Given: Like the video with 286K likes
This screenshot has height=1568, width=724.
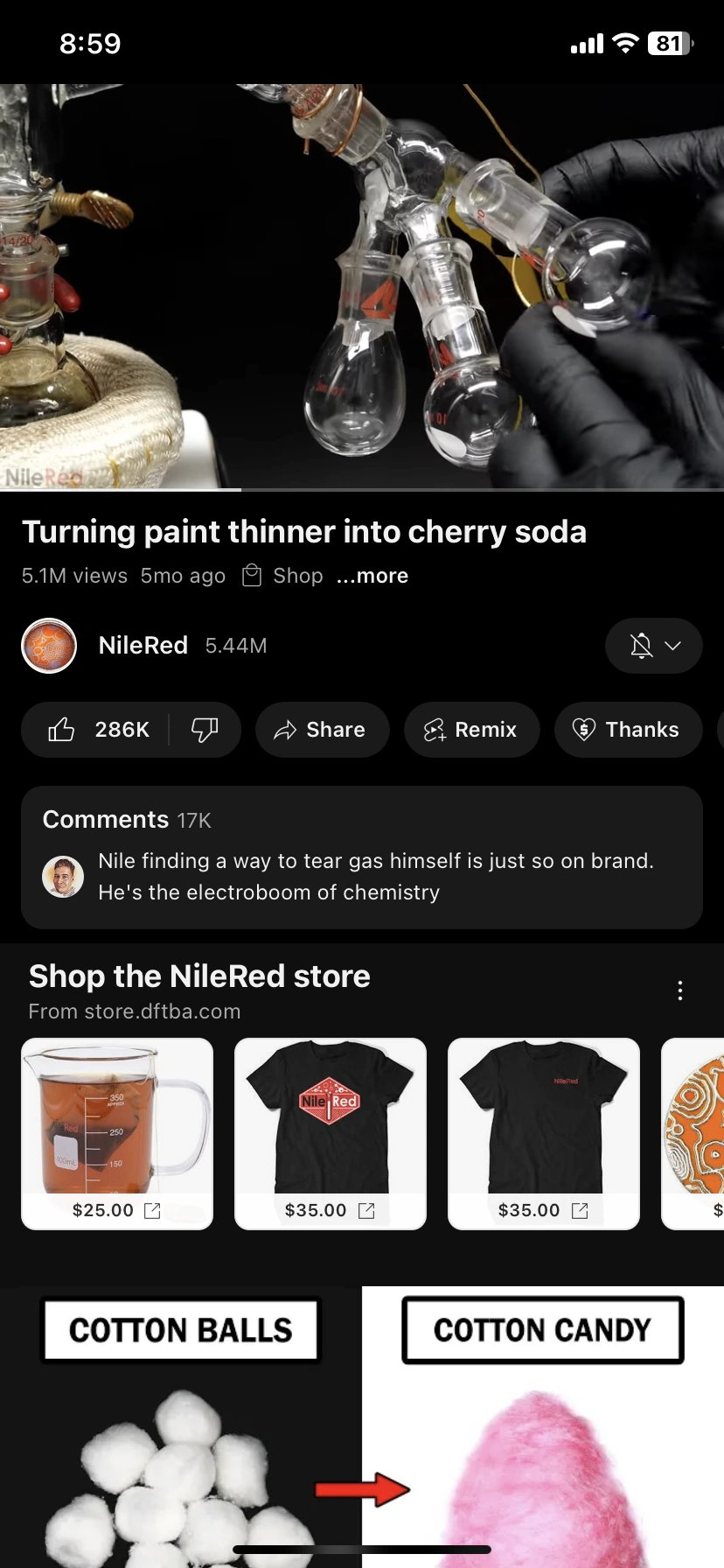Looking at the screenshot, I should [98, 730].
